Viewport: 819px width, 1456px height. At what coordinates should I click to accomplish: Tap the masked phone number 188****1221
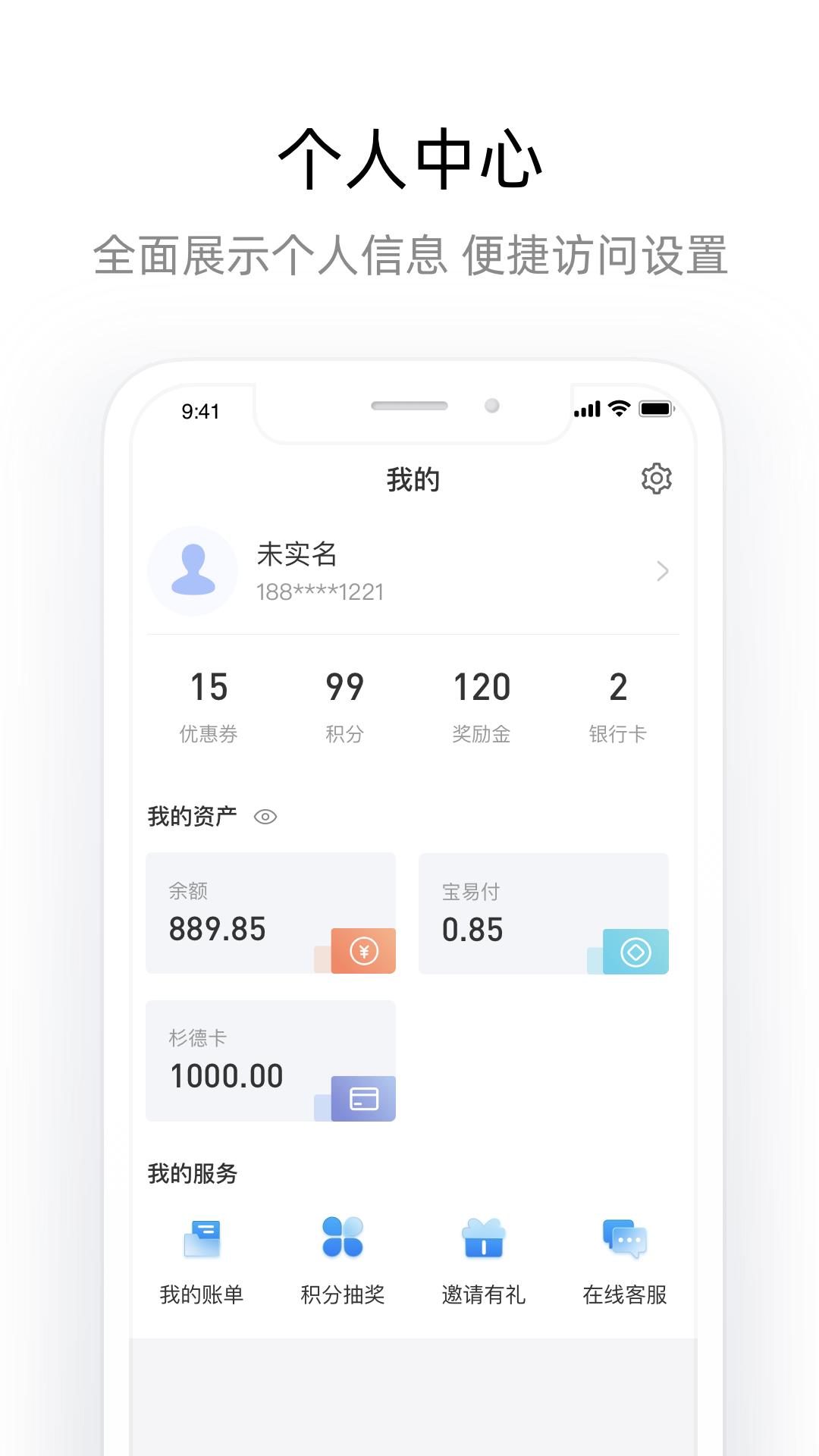(x=320, y=592)
